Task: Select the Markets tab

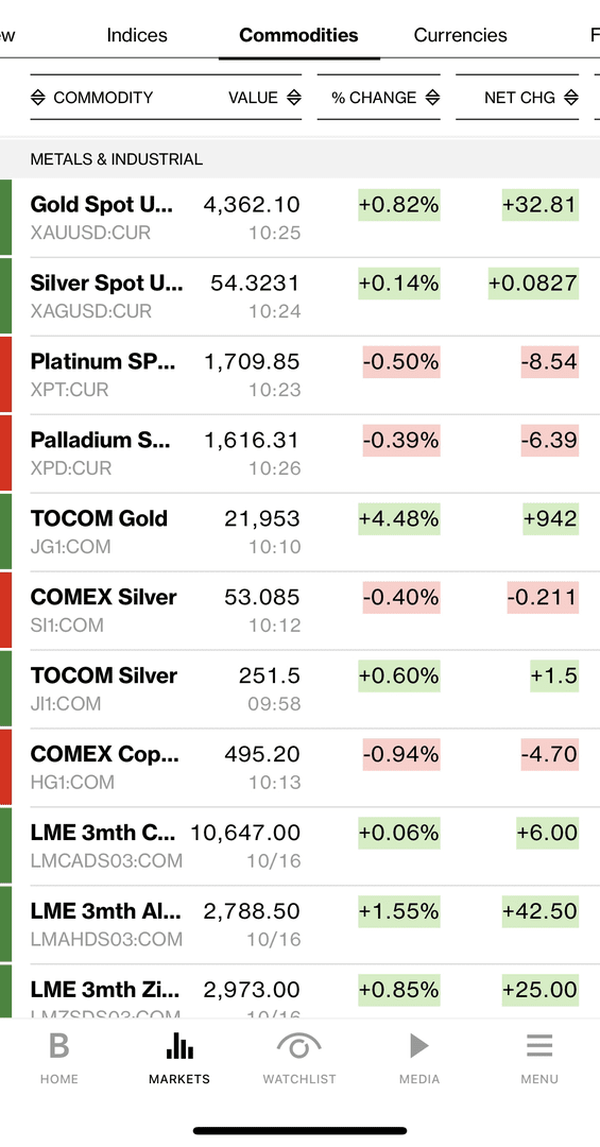Action: [179, 1058]
